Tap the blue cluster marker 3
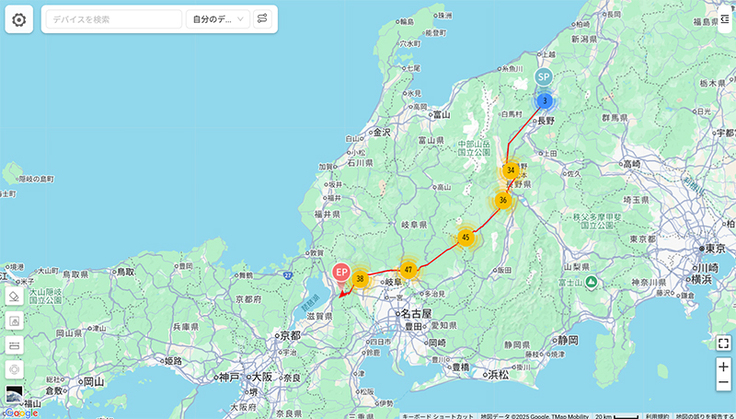Screen dimensions: 736x419 pyautogui.click(x=544, y=100)
